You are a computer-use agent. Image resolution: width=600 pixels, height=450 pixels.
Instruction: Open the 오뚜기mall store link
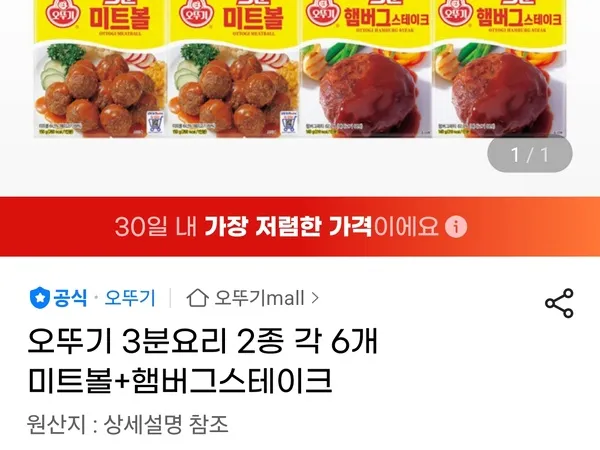pos(254,297)
